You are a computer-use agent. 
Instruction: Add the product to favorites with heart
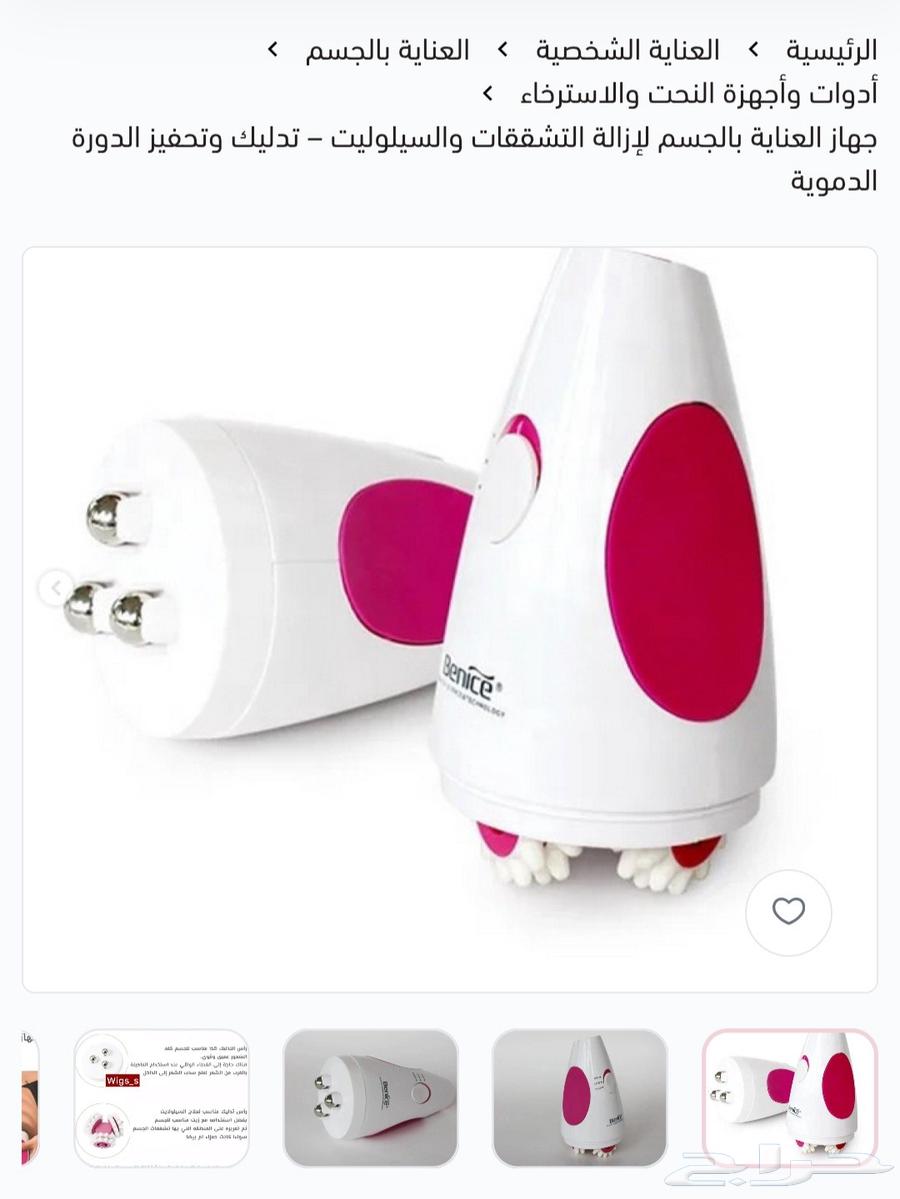pyautogui.click(x=788, y=911)
